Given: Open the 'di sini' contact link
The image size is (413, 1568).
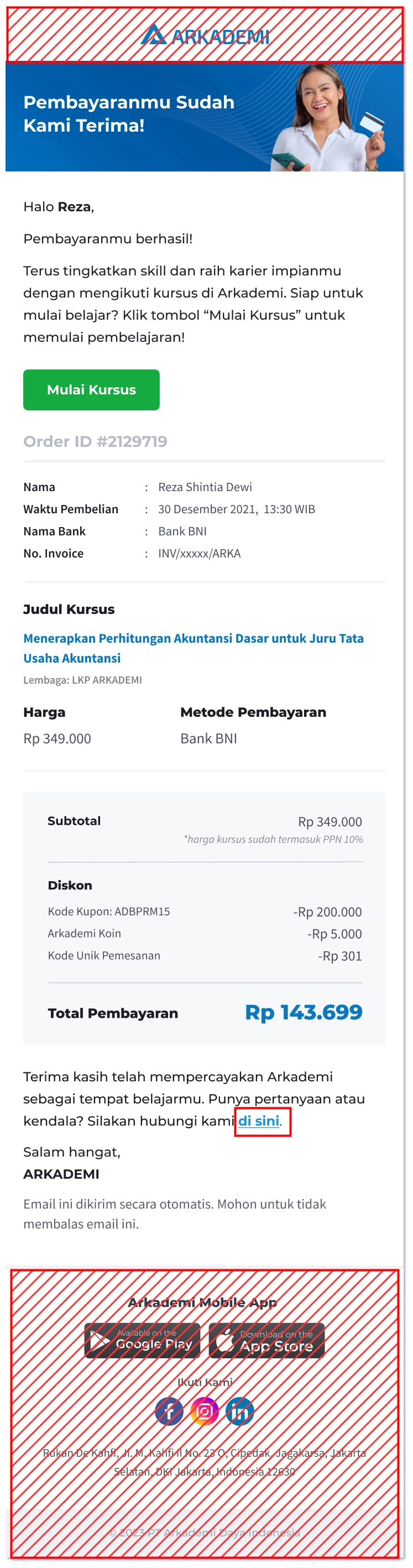Looking at the screenshot, I should 259,1121.
